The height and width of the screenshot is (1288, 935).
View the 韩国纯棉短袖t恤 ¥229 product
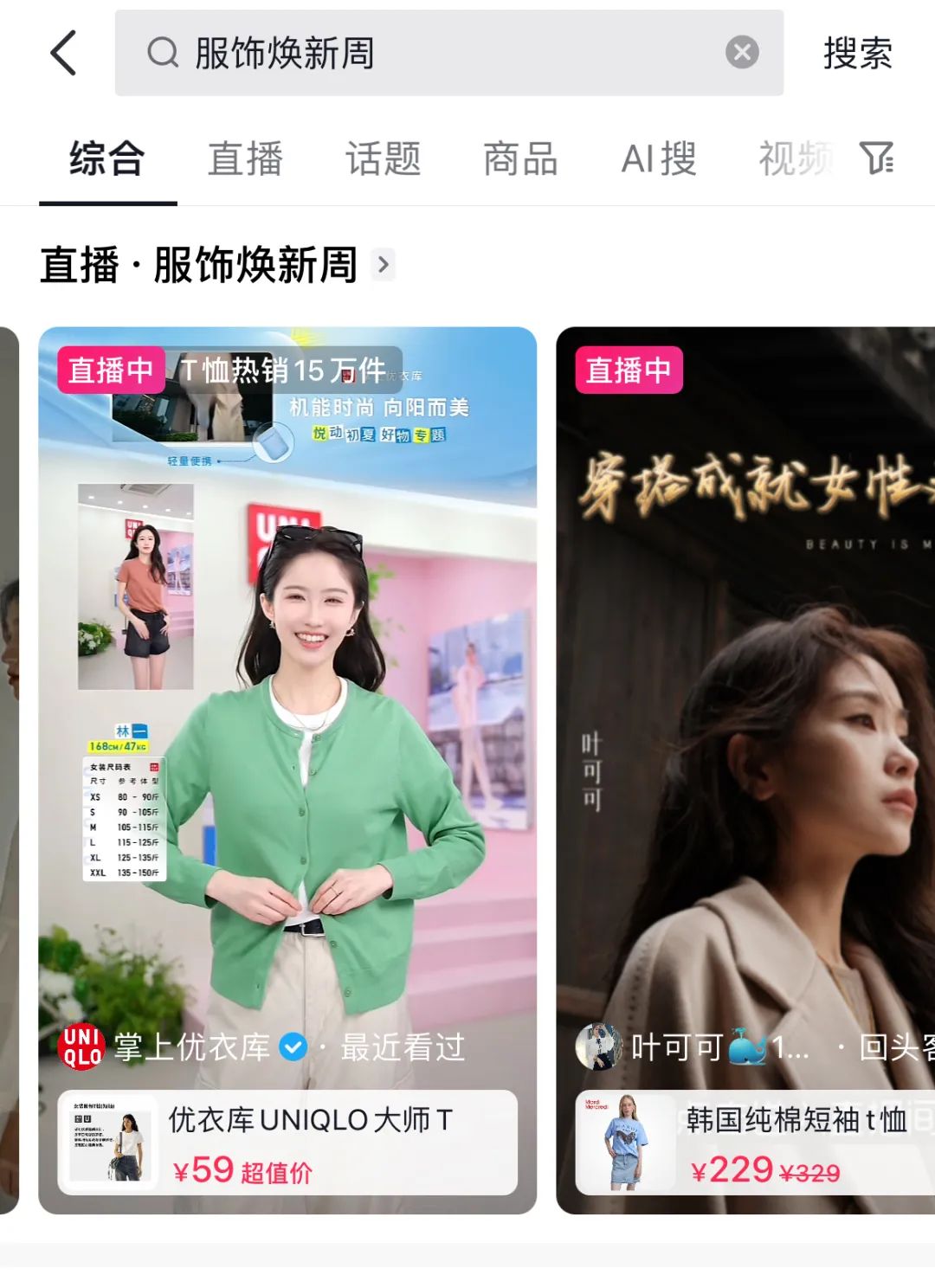tap(753, 1143)
